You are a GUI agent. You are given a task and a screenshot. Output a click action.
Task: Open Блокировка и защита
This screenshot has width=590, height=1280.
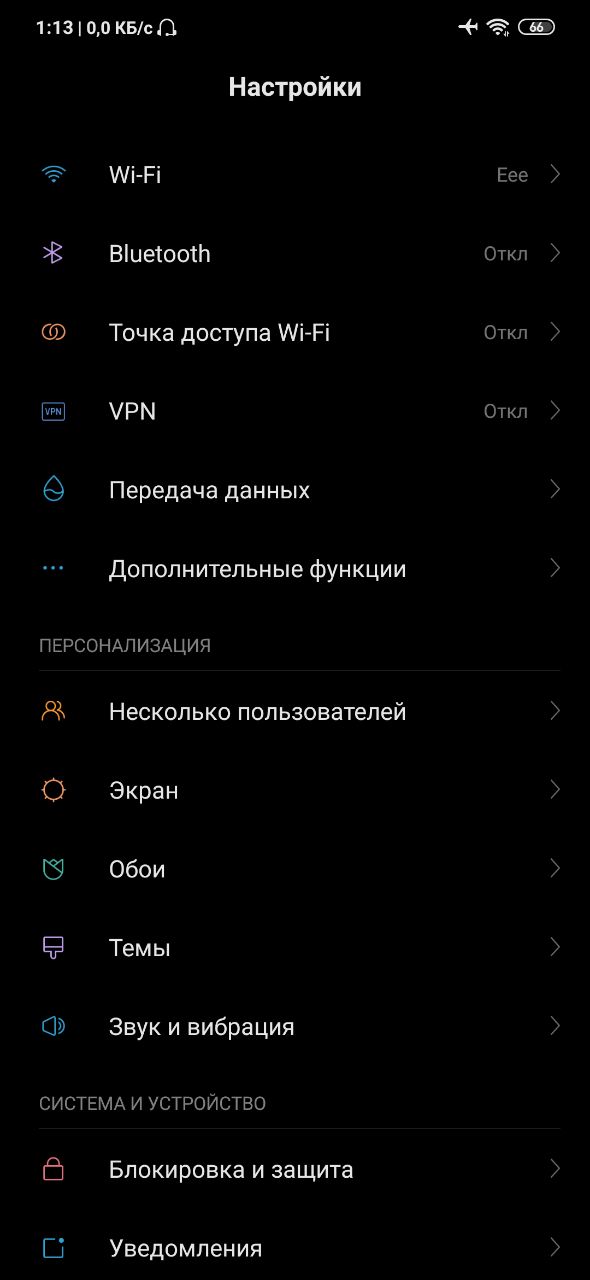[x=295, y=1170]
